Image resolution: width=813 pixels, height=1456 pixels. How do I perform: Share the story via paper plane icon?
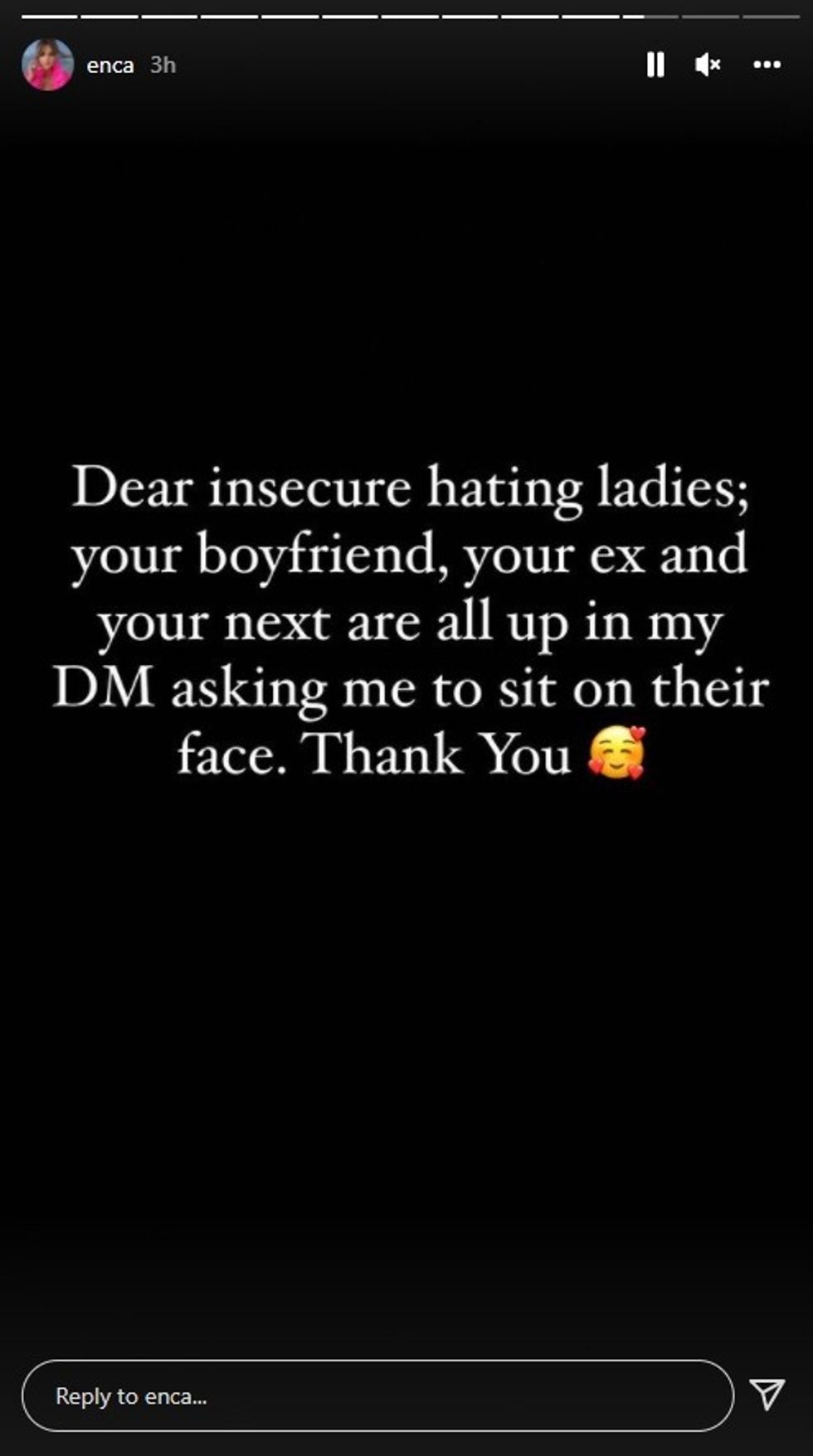[767, 1394]
